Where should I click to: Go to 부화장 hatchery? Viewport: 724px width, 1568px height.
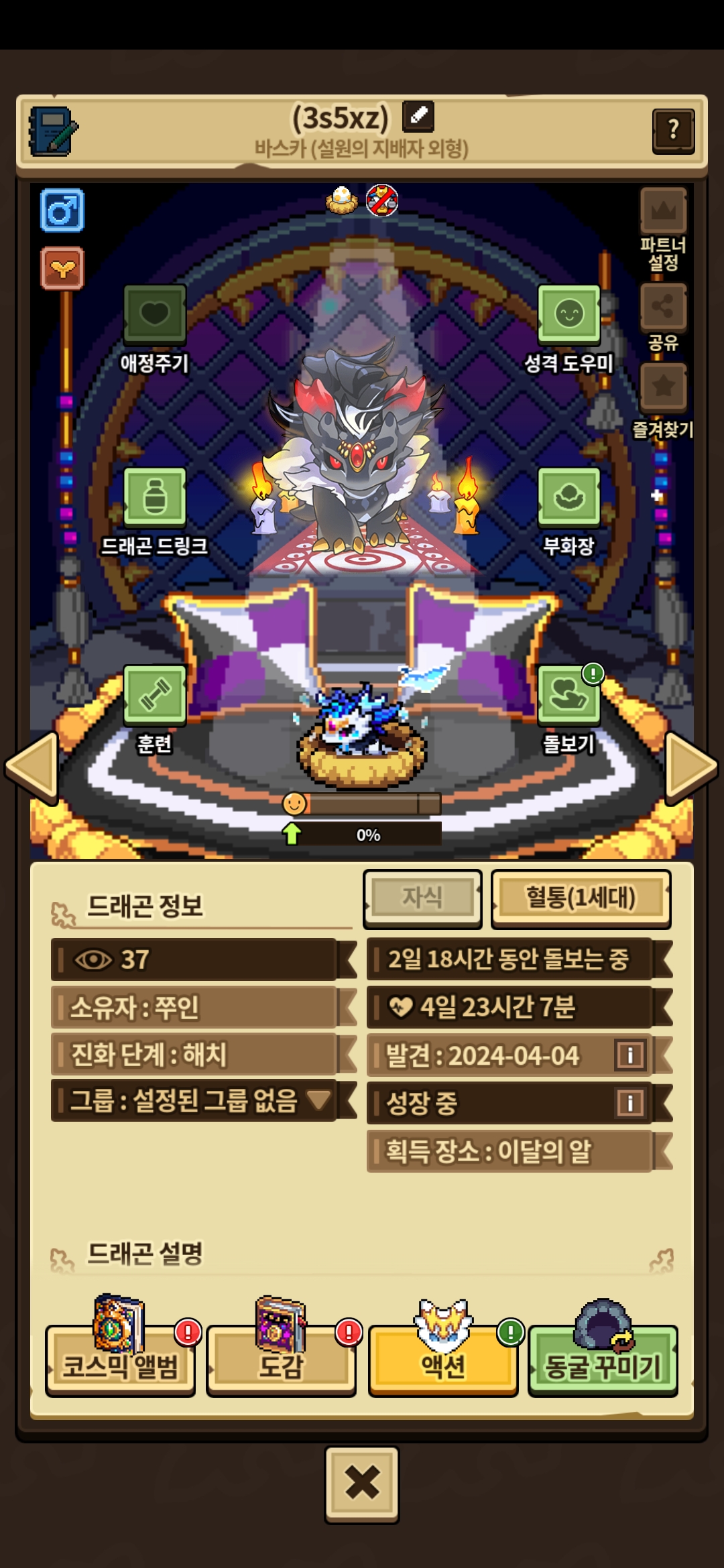click(x=569, y=497)
